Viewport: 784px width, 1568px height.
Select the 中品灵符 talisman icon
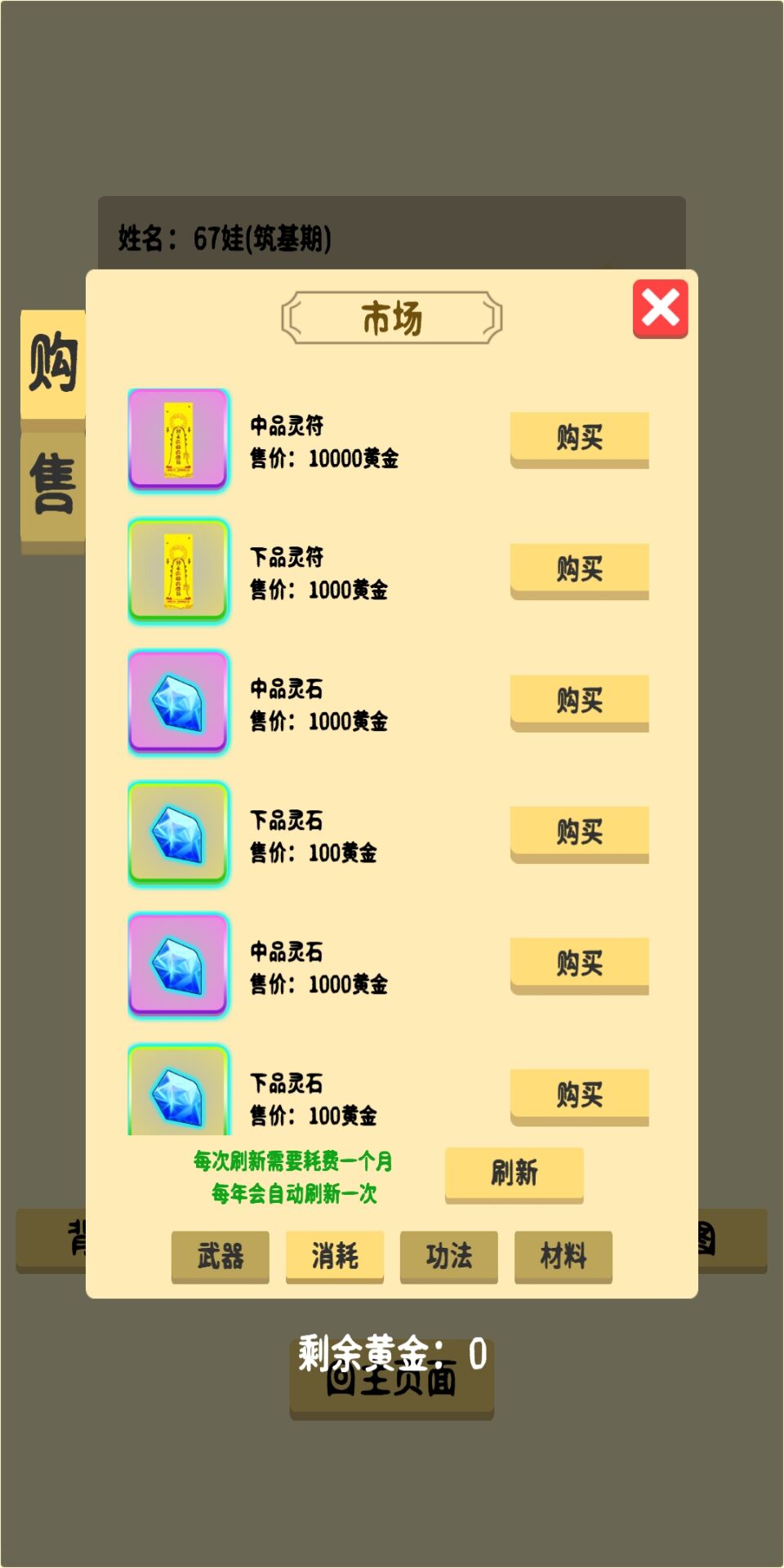(177, 440)
